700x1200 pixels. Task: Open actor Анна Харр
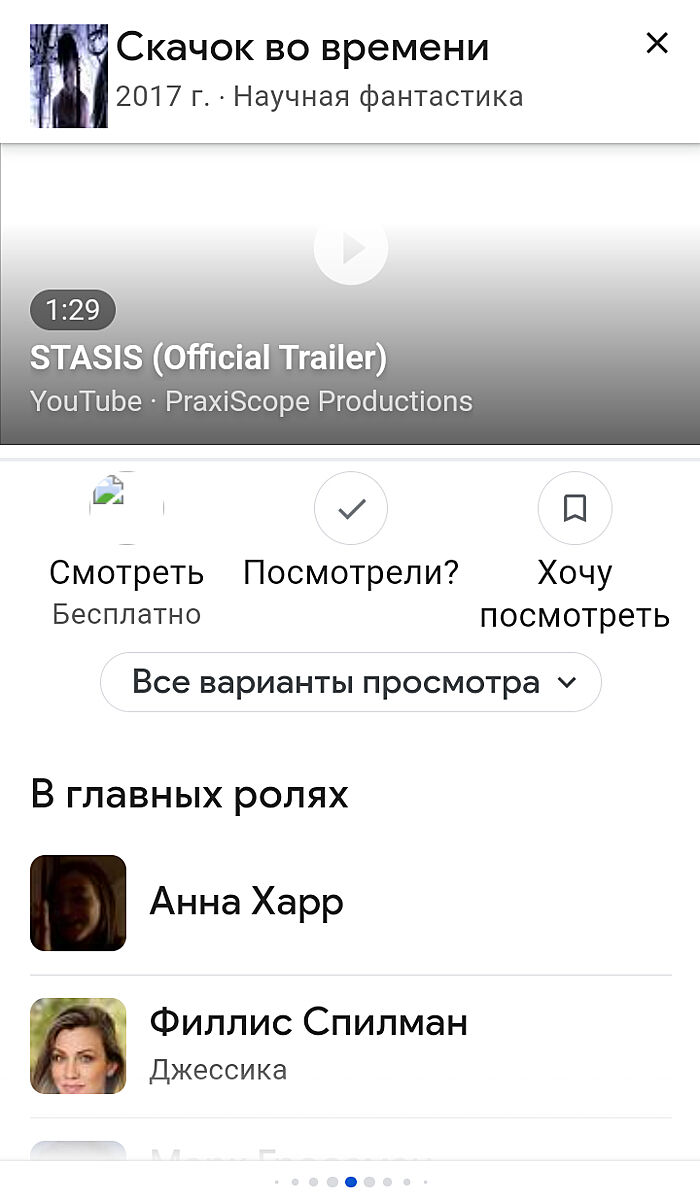coord(246,902)
